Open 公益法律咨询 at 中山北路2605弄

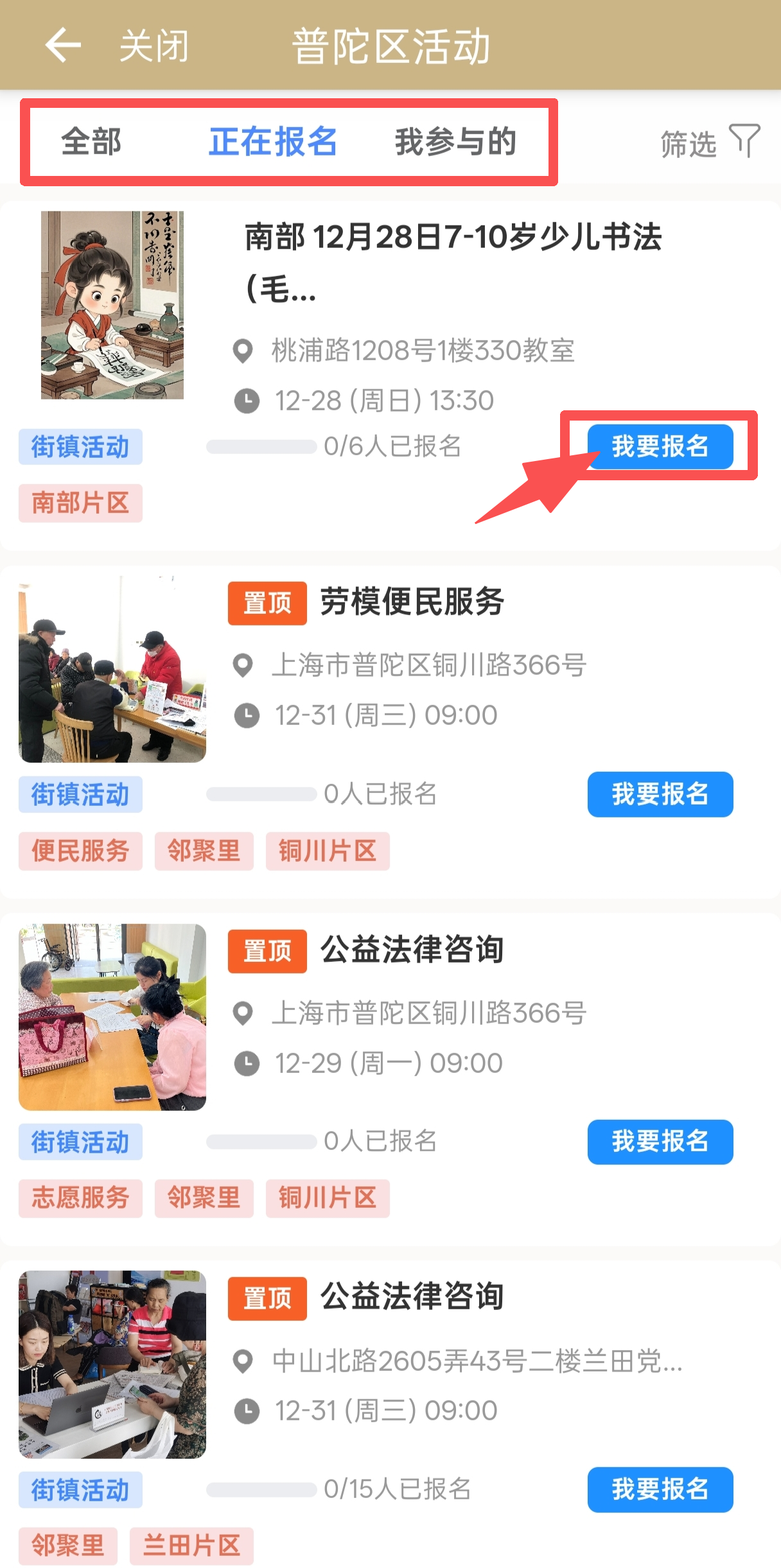tap(411, 1297)
